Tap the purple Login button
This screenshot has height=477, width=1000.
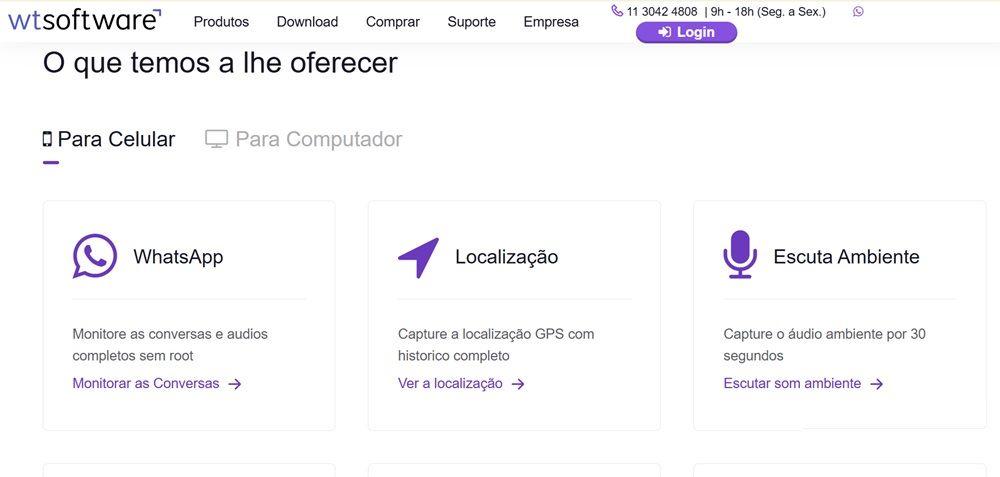point(686,32)
